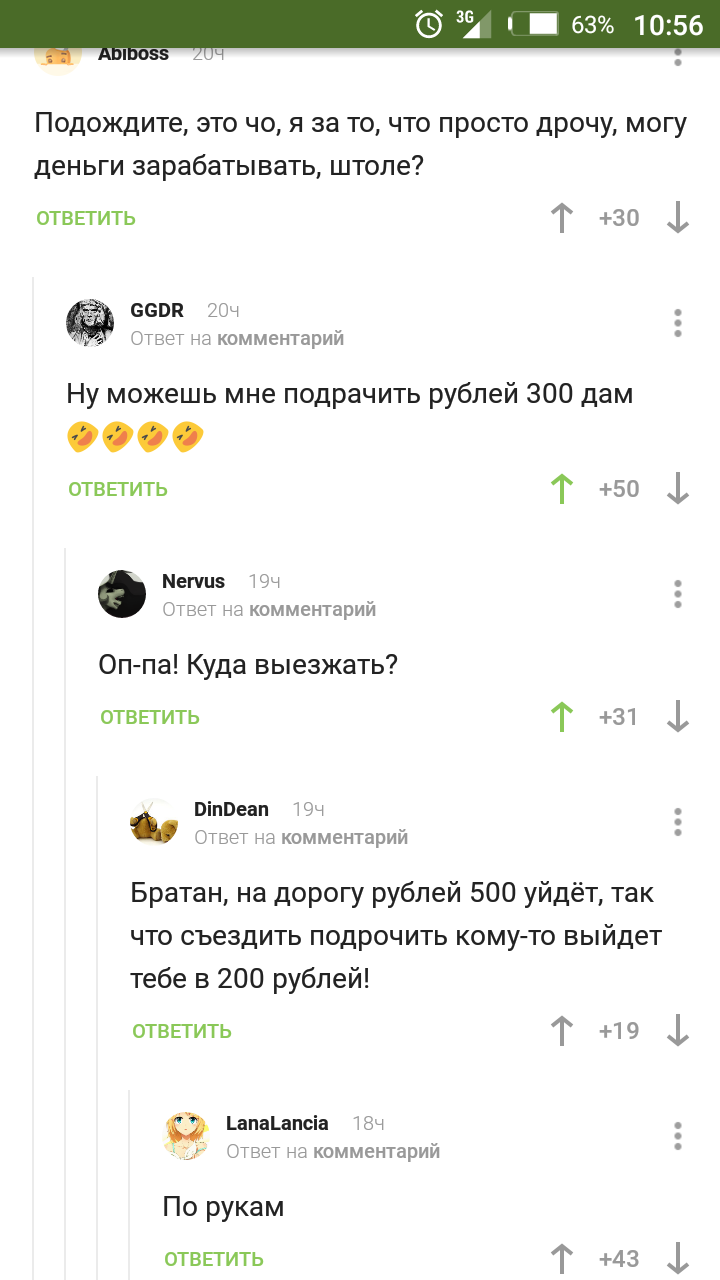Reply to Abiboss's comment
The image size is (720, 1280).
[x=86, y=218]
